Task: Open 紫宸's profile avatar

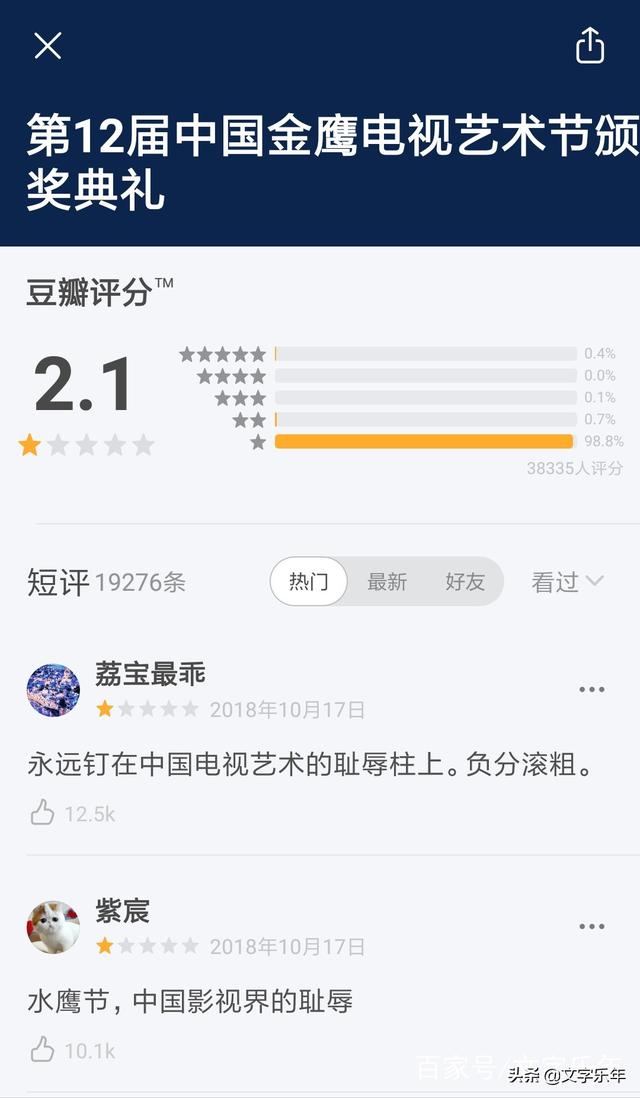Action: click(53, 927)
